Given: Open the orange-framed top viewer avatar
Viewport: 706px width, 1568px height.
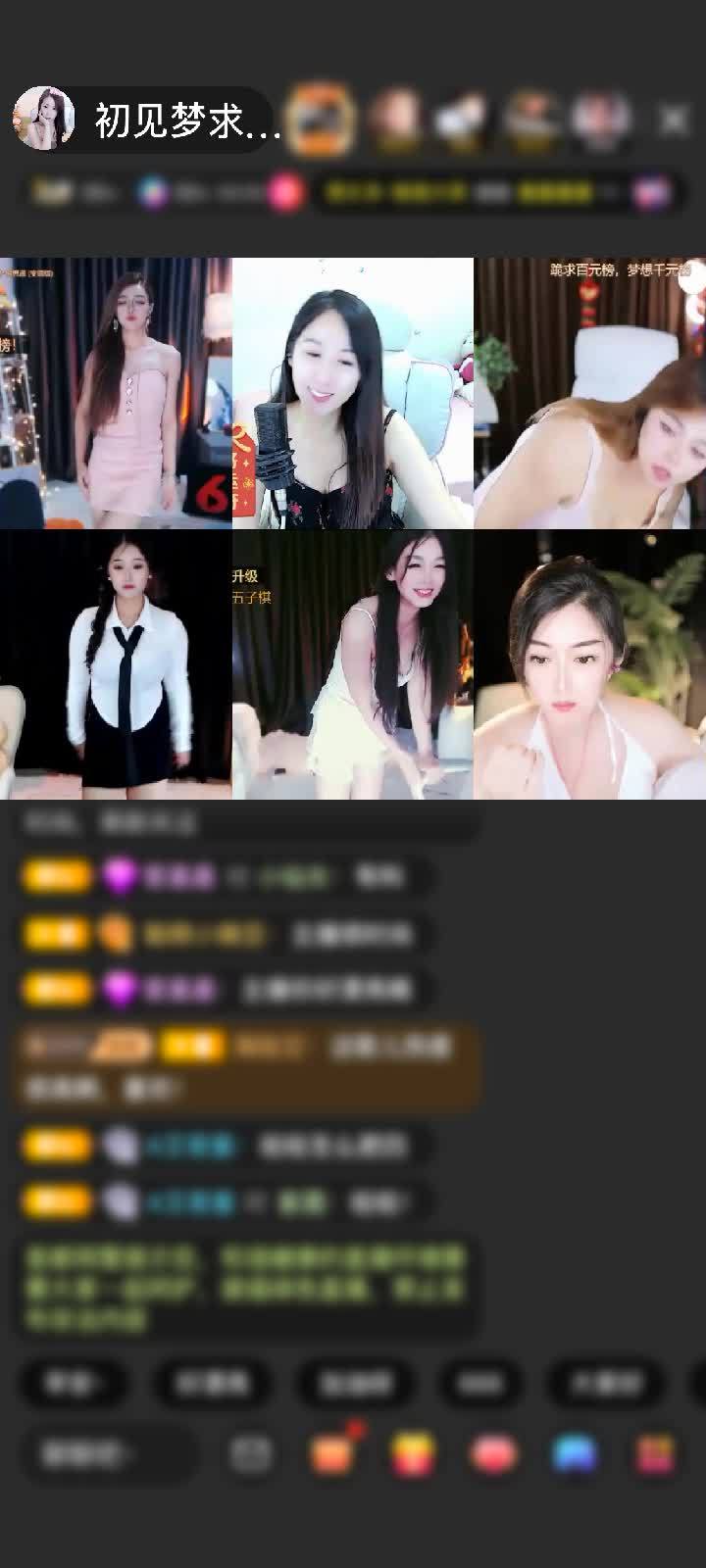Looking at the screenshot, I should pos(323,120).
